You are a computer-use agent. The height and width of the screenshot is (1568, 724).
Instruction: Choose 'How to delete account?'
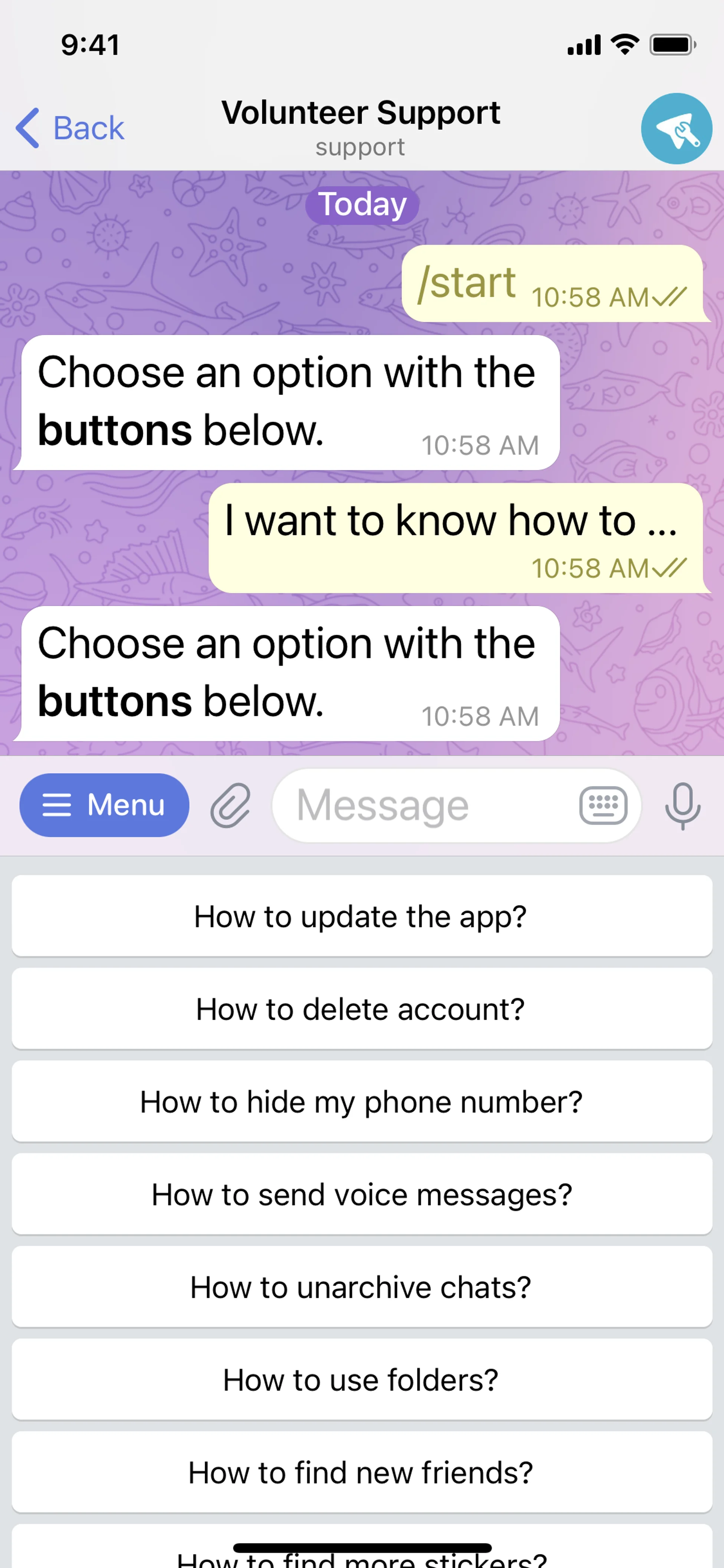[x=361, y=1009]
